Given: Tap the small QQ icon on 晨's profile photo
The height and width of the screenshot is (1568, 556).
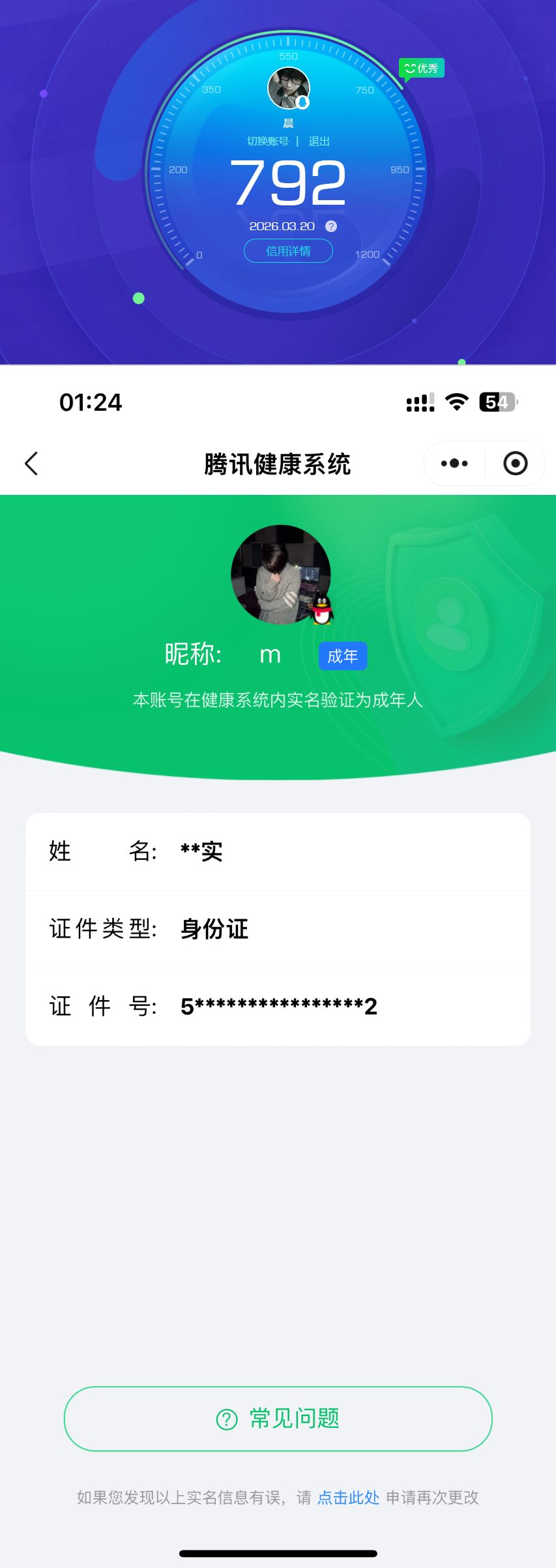Looking at the screenshot, I should 302,103.
